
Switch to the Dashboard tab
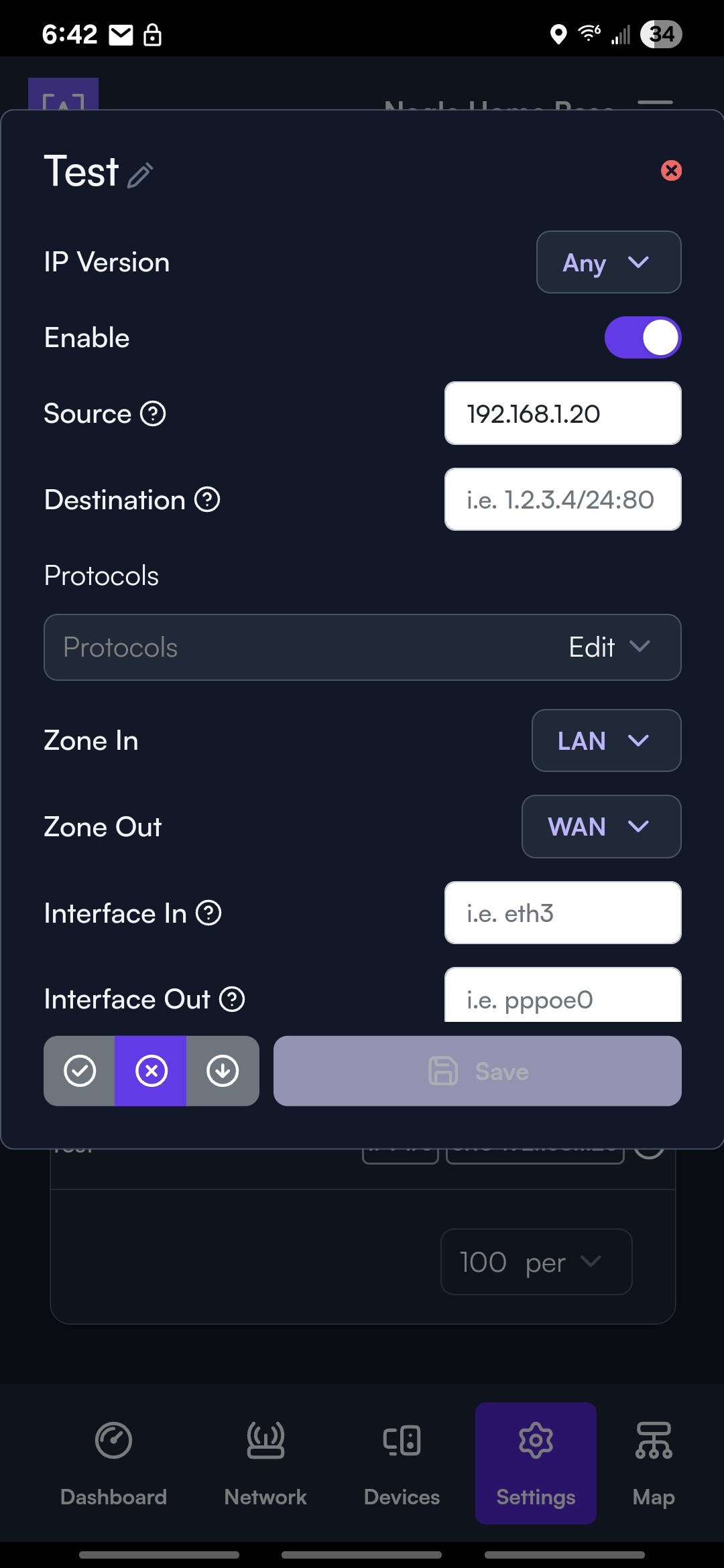(113, 1463)
